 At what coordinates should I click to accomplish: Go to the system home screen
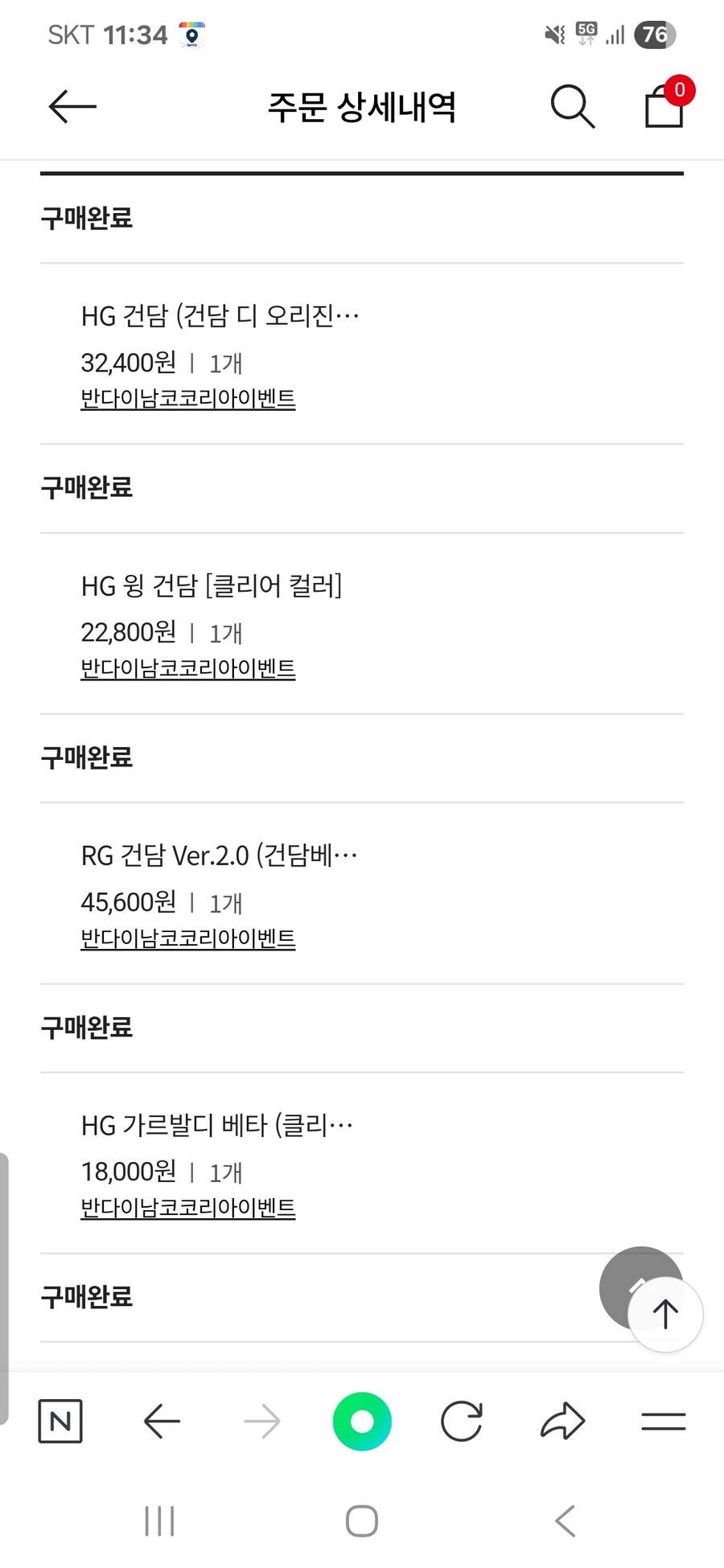pyautogui.click(x=362, y=1521)
